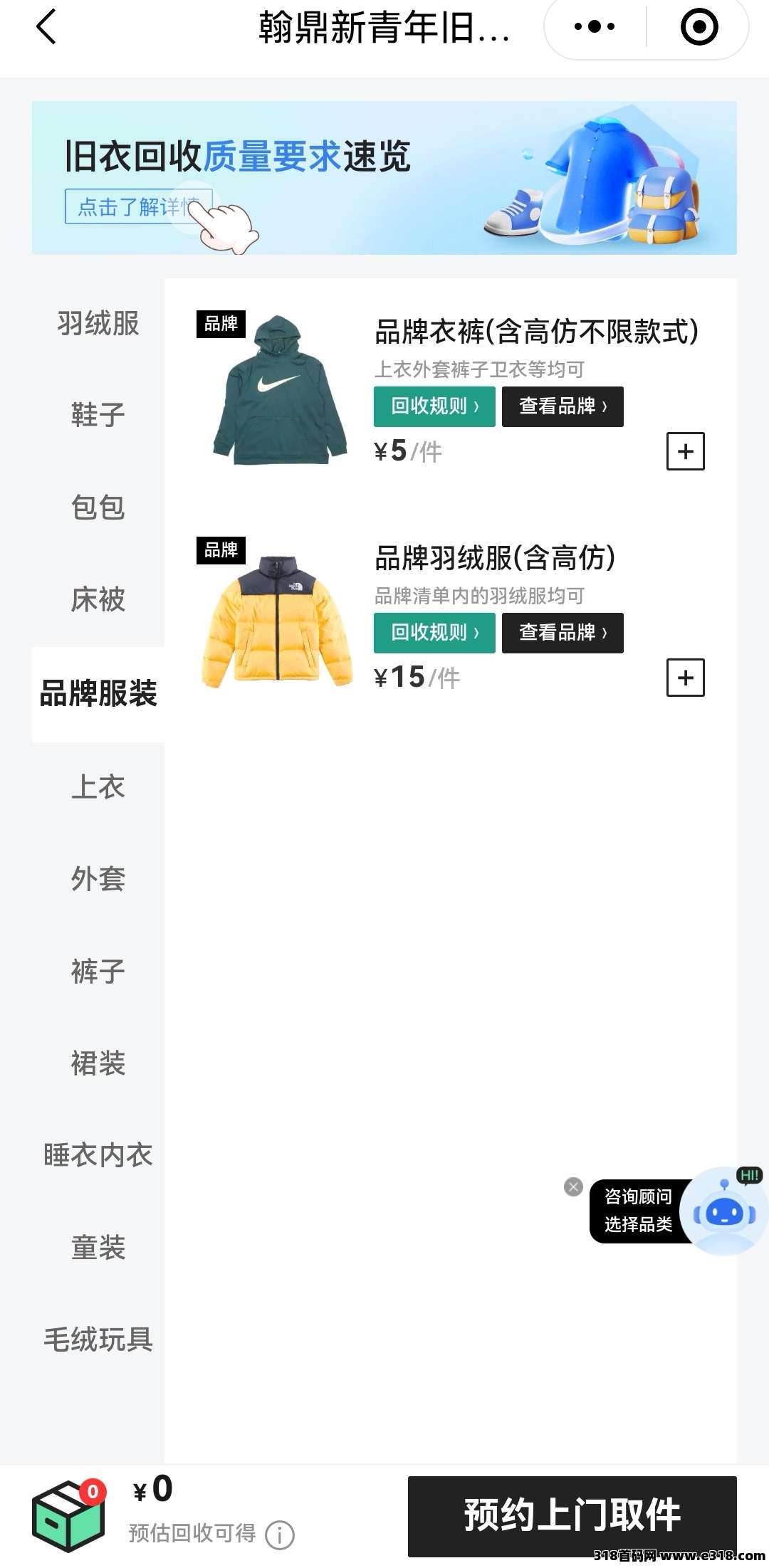Switch to the 羽绒服 category
This screenshot has height=1568, width=769.
tap(98, 324)
